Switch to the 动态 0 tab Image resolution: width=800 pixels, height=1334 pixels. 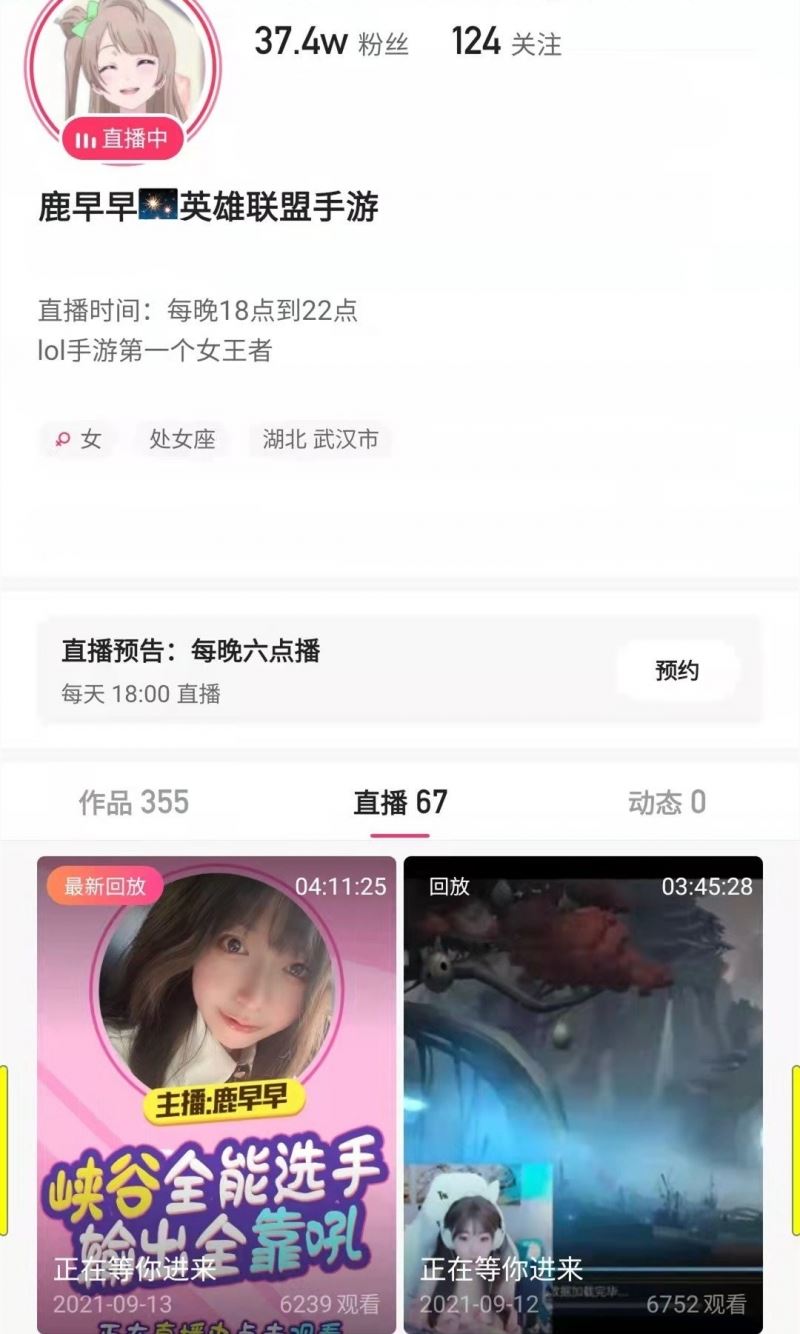(666, 802)
